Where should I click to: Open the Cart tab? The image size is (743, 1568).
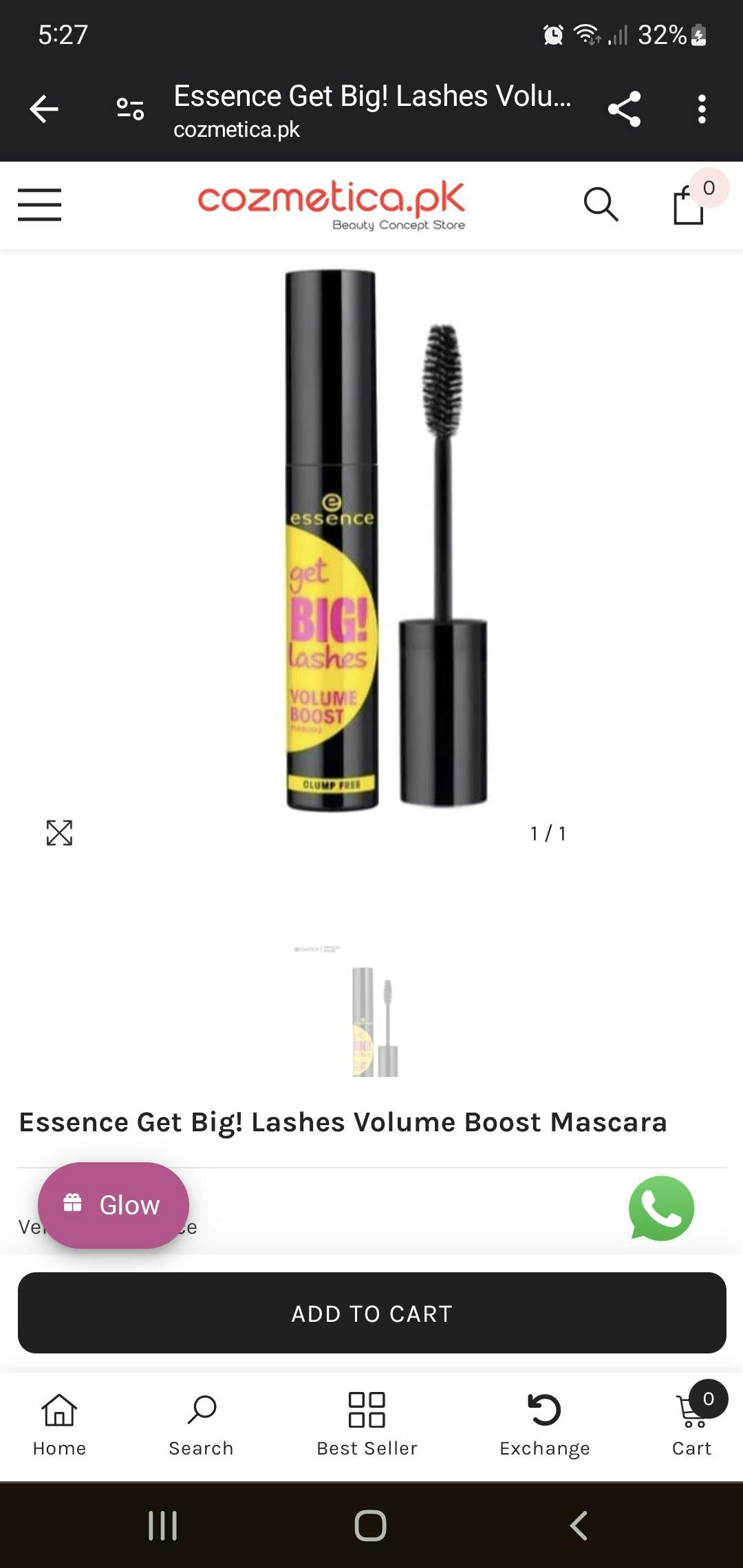tap(692, 1425)
